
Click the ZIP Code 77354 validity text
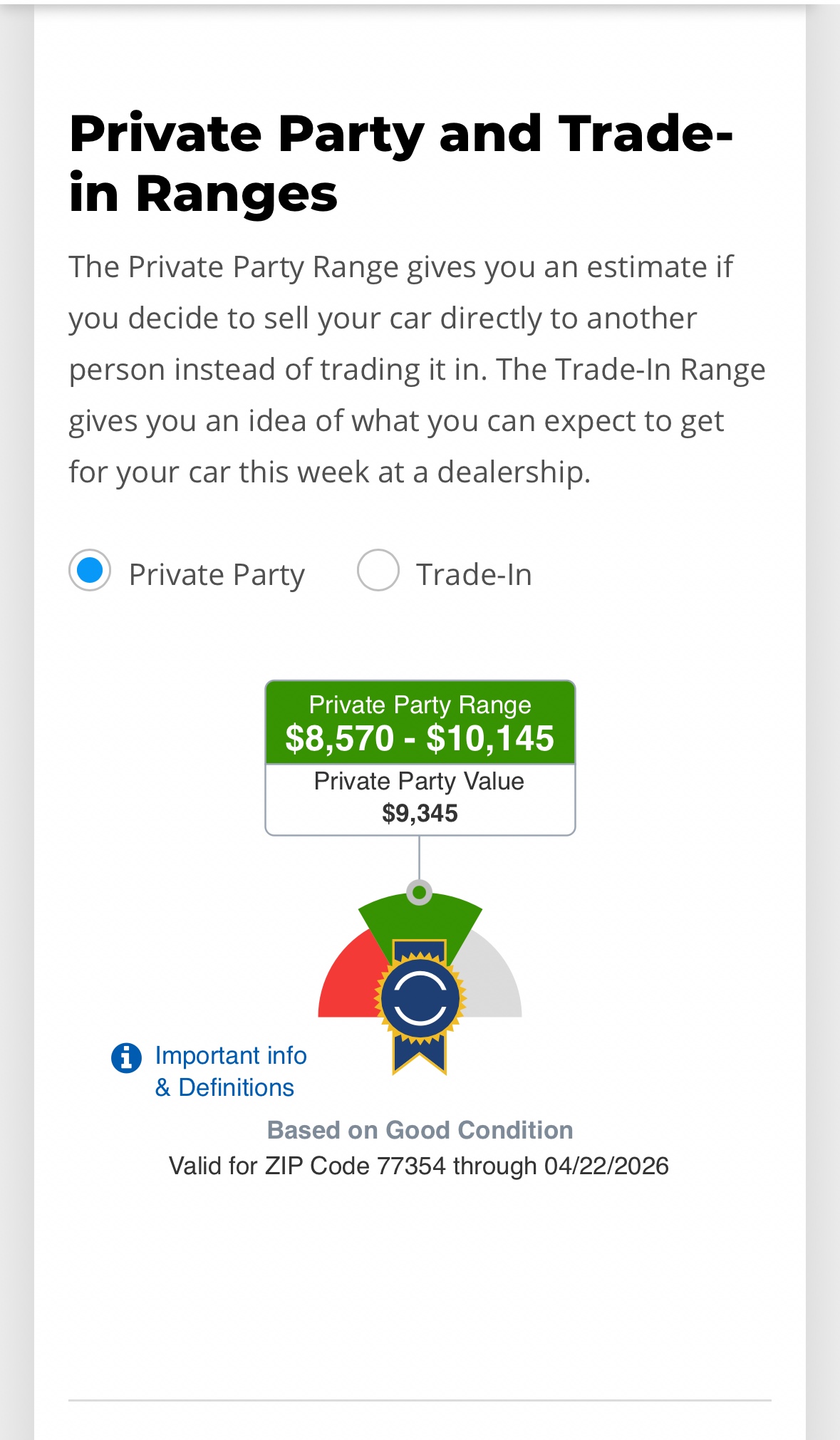coord(420,1167)
